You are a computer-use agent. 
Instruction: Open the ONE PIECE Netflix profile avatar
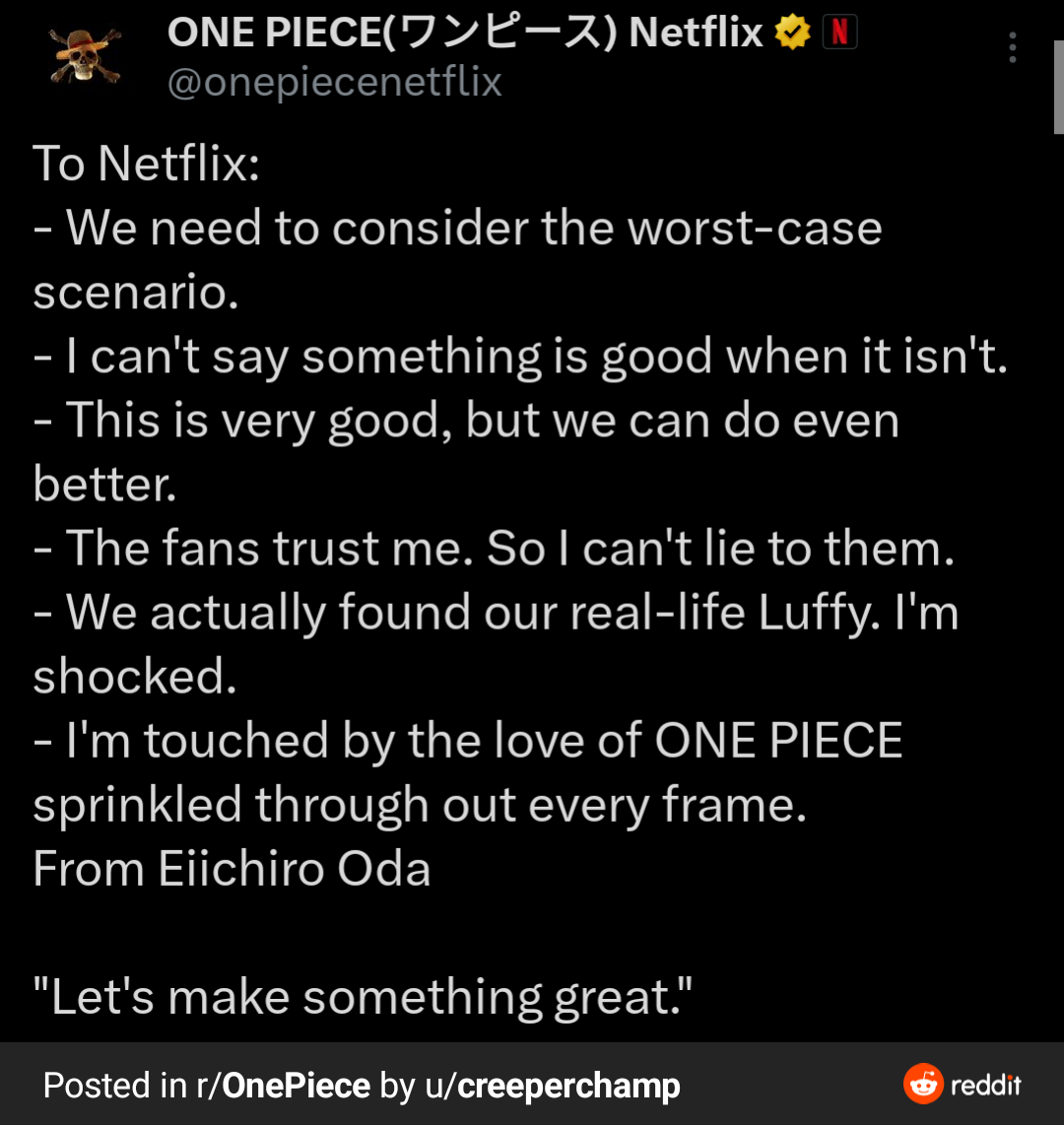[x=84, y=56]
